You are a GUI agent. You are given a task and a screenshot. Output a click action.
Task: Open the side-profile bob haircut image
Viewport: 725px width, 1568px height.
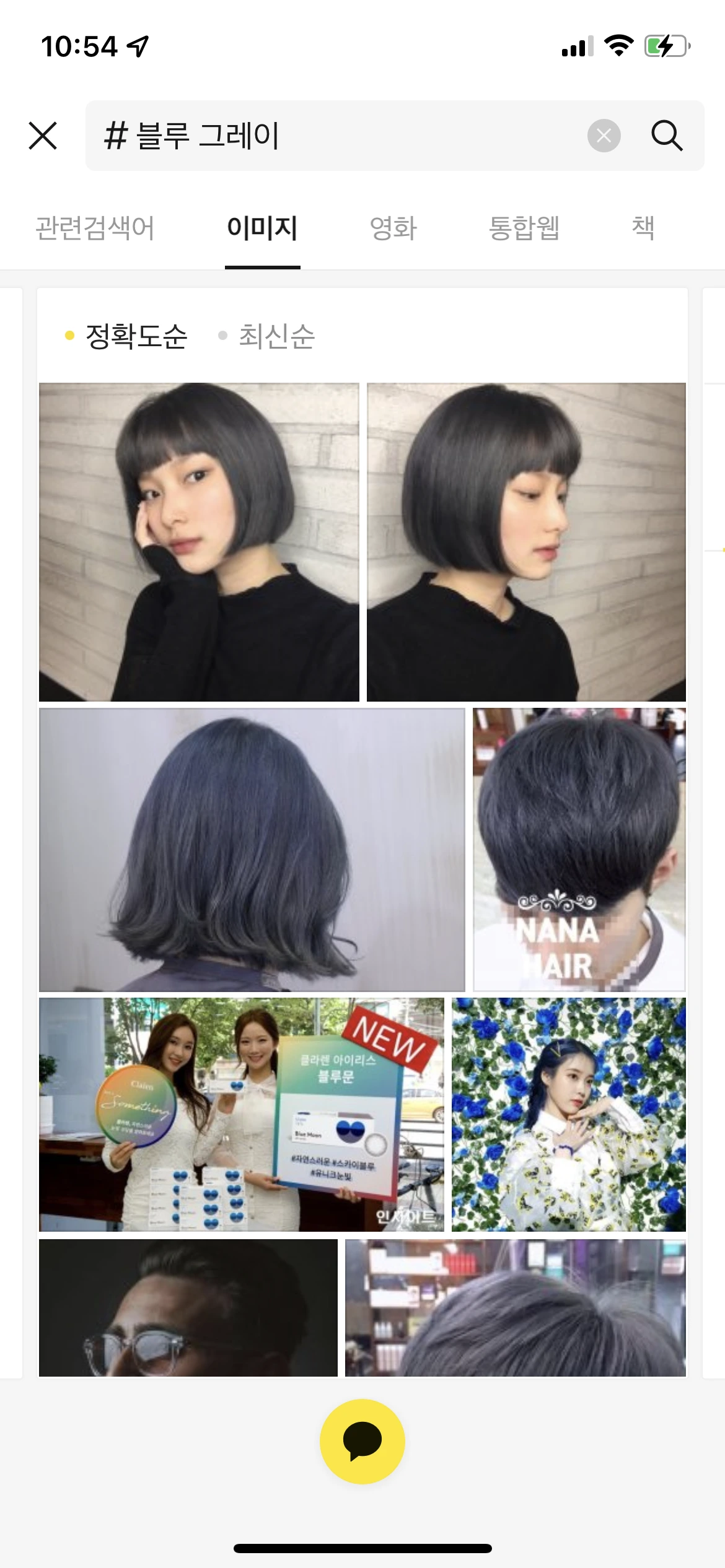click(x=526, y=542)
